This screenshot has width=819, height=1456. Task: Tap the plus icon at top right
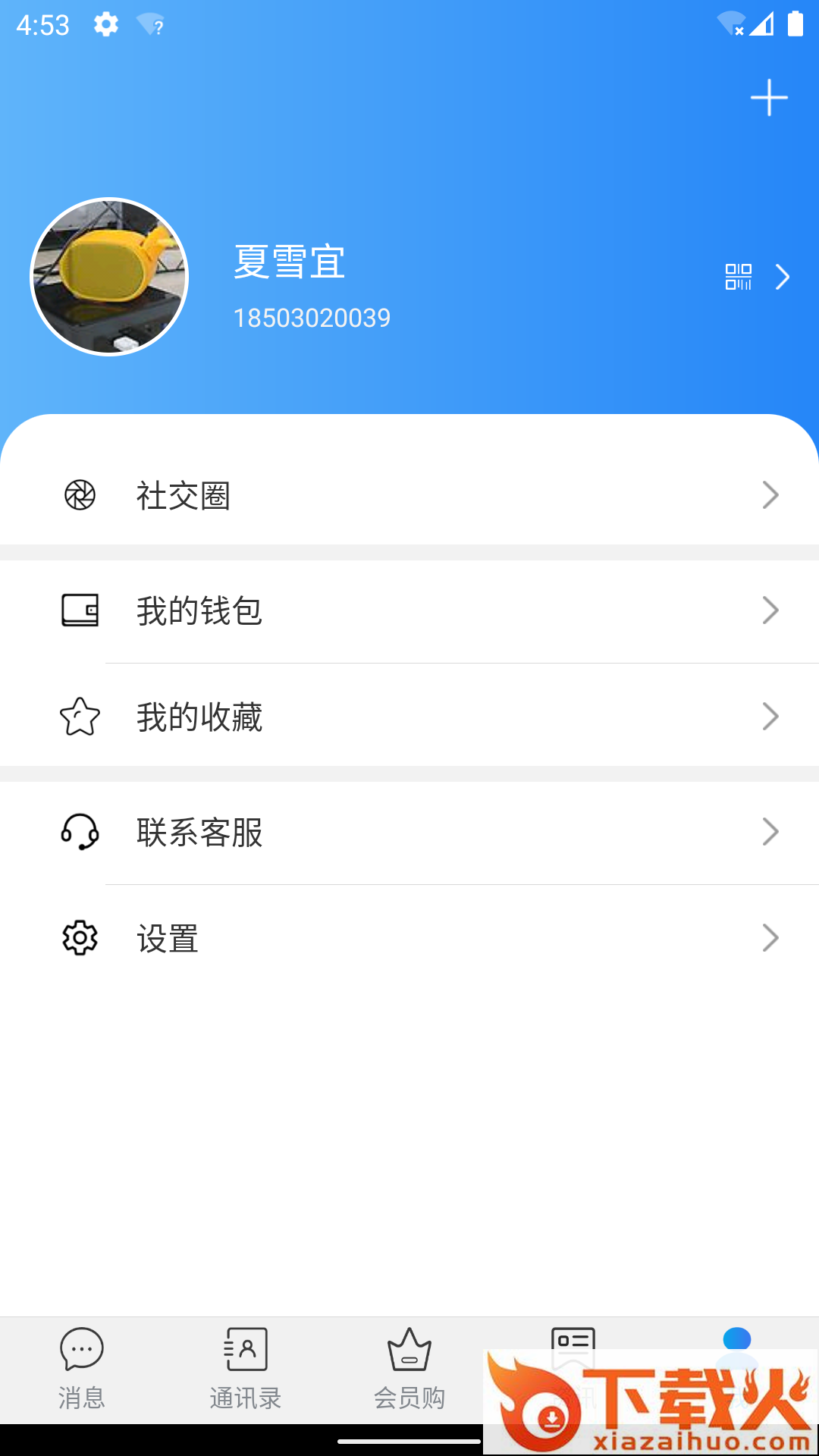coord(769,98)
